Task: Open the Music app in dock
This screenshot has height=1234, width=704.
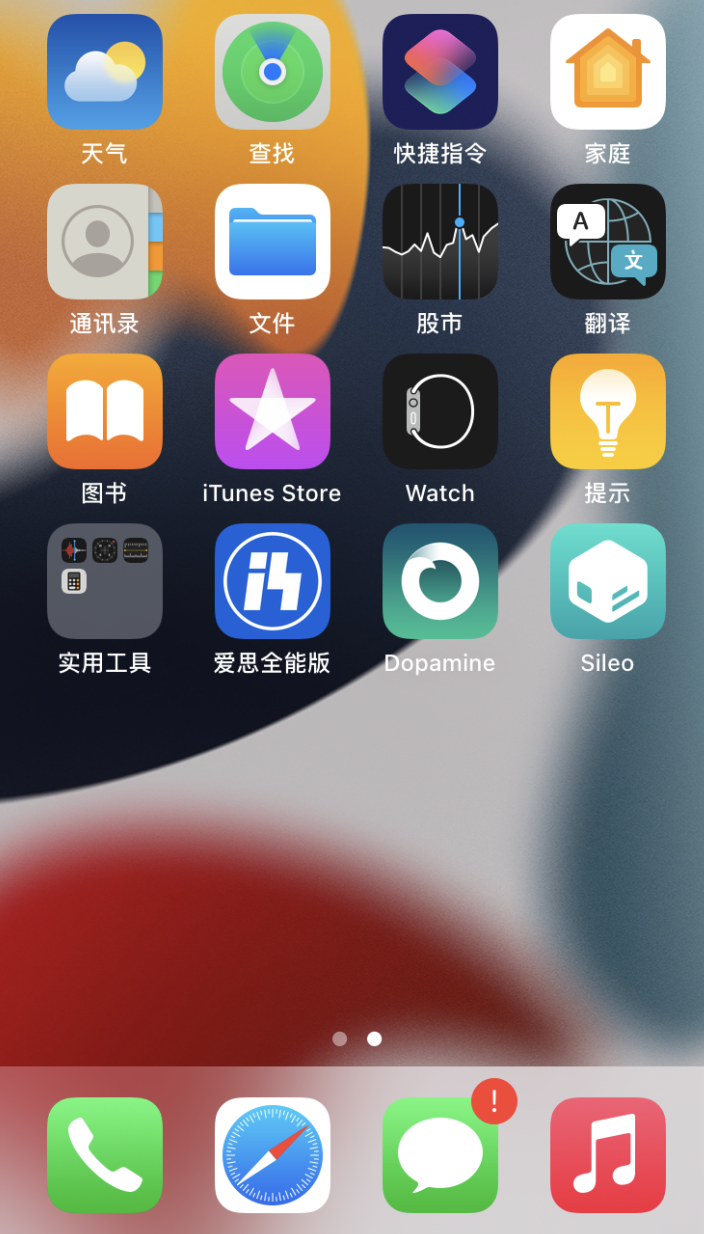Action: [608, 1155]
